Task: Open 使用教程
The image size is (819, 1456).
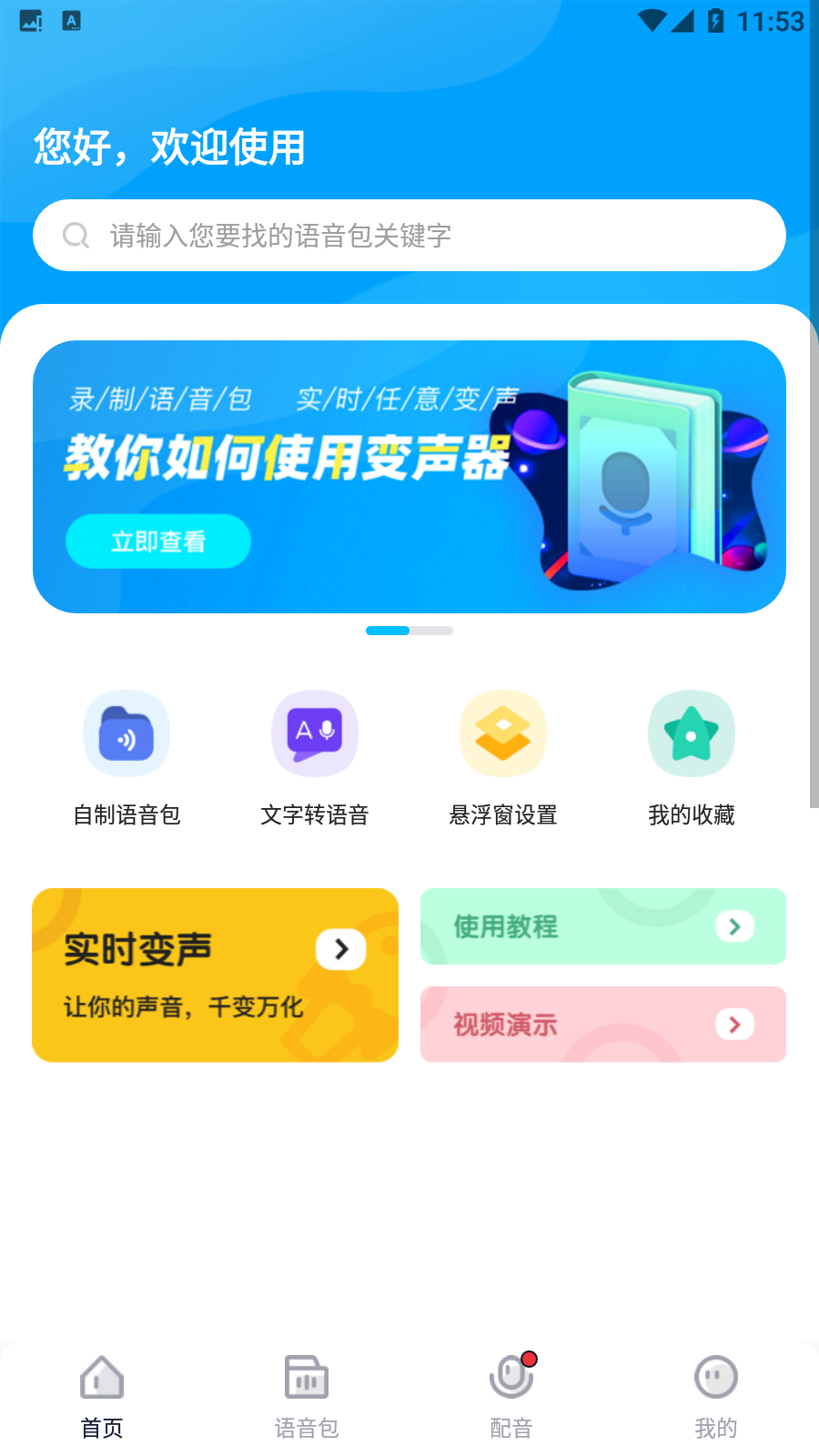Action: pyautogui.click(x=603, y=926)
